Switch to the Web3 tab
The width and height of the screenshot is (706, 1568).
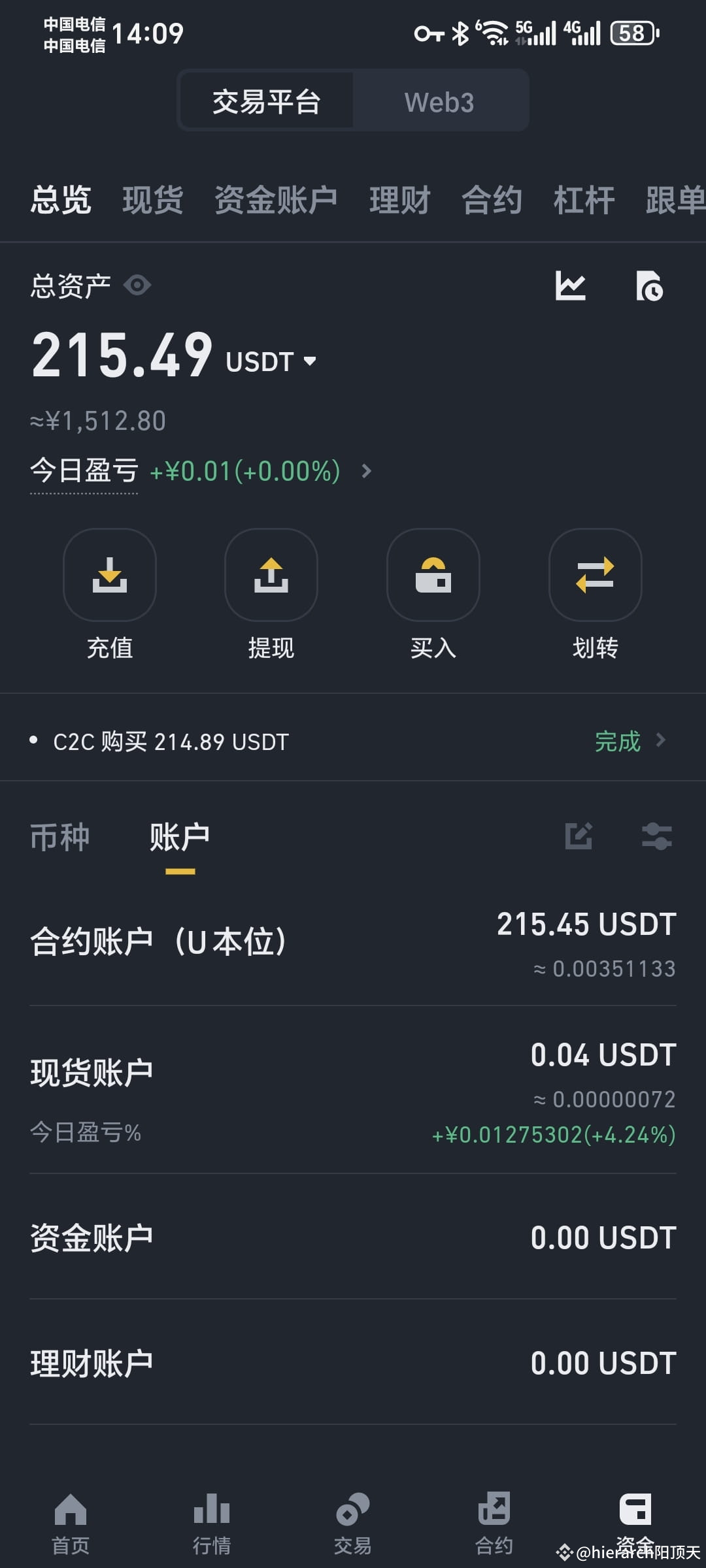click(x=439, y=101)
